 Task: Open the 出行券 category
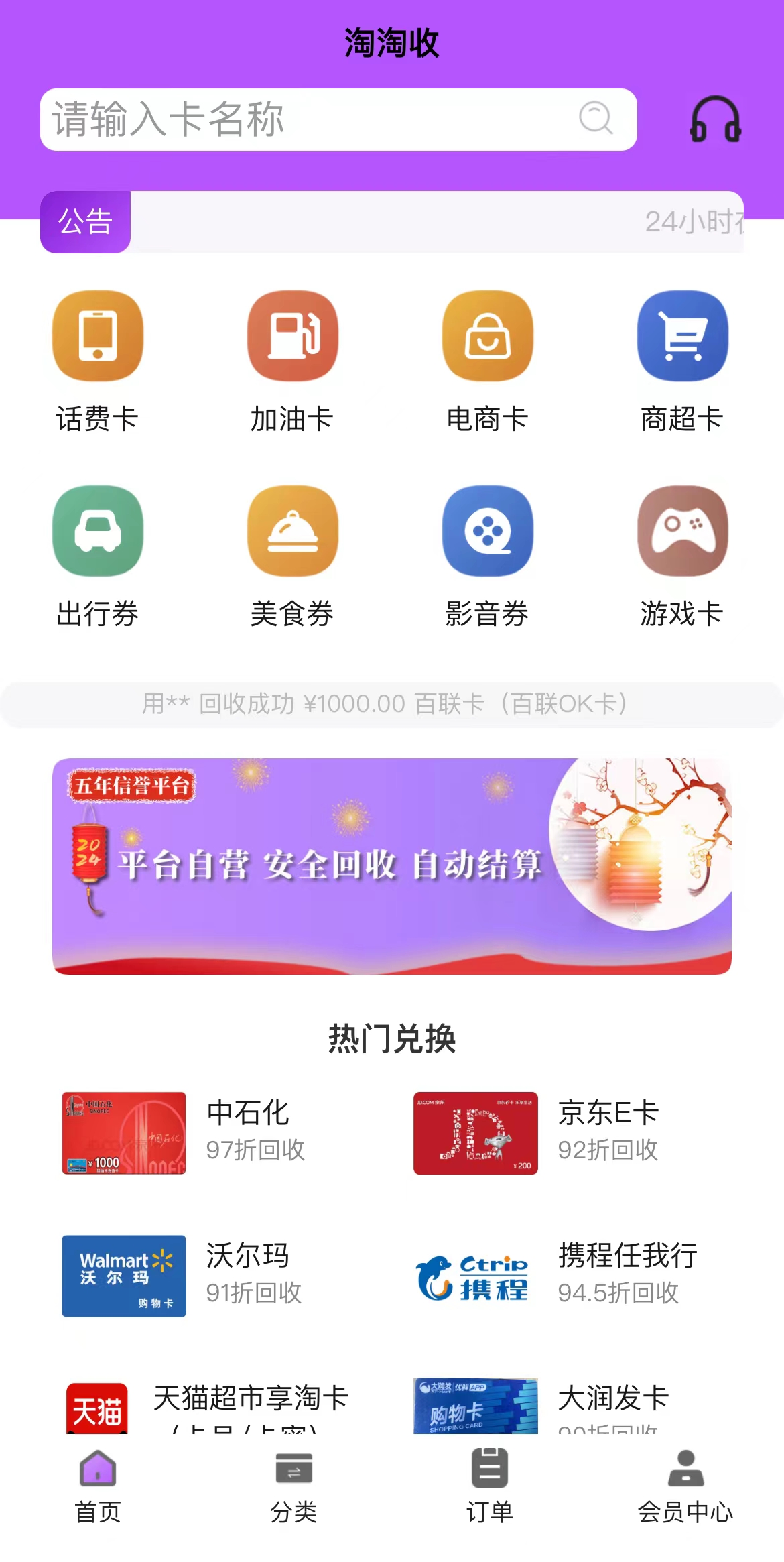[98, 556]
